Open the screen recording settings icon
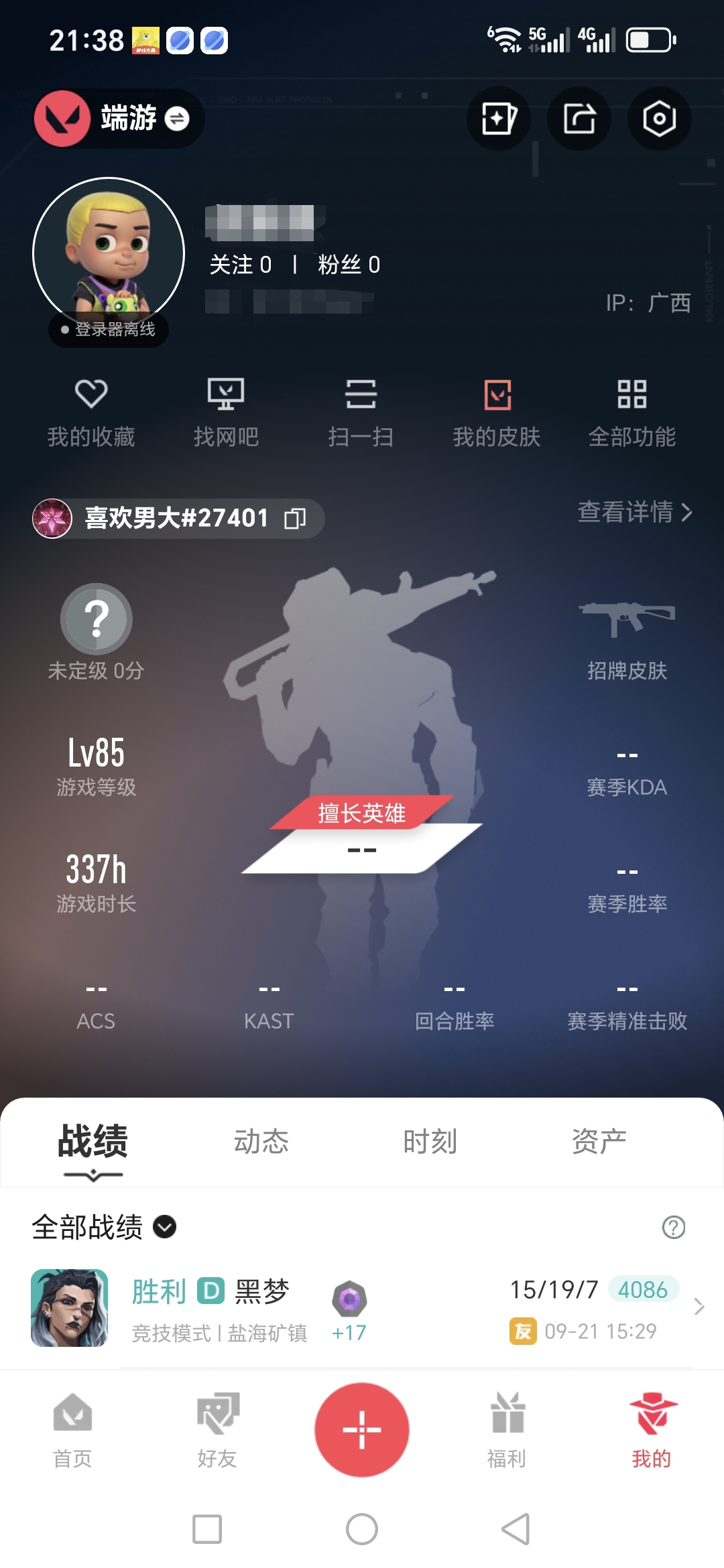This screenshot has width=724, height=1568. click(x=658, y=118)
